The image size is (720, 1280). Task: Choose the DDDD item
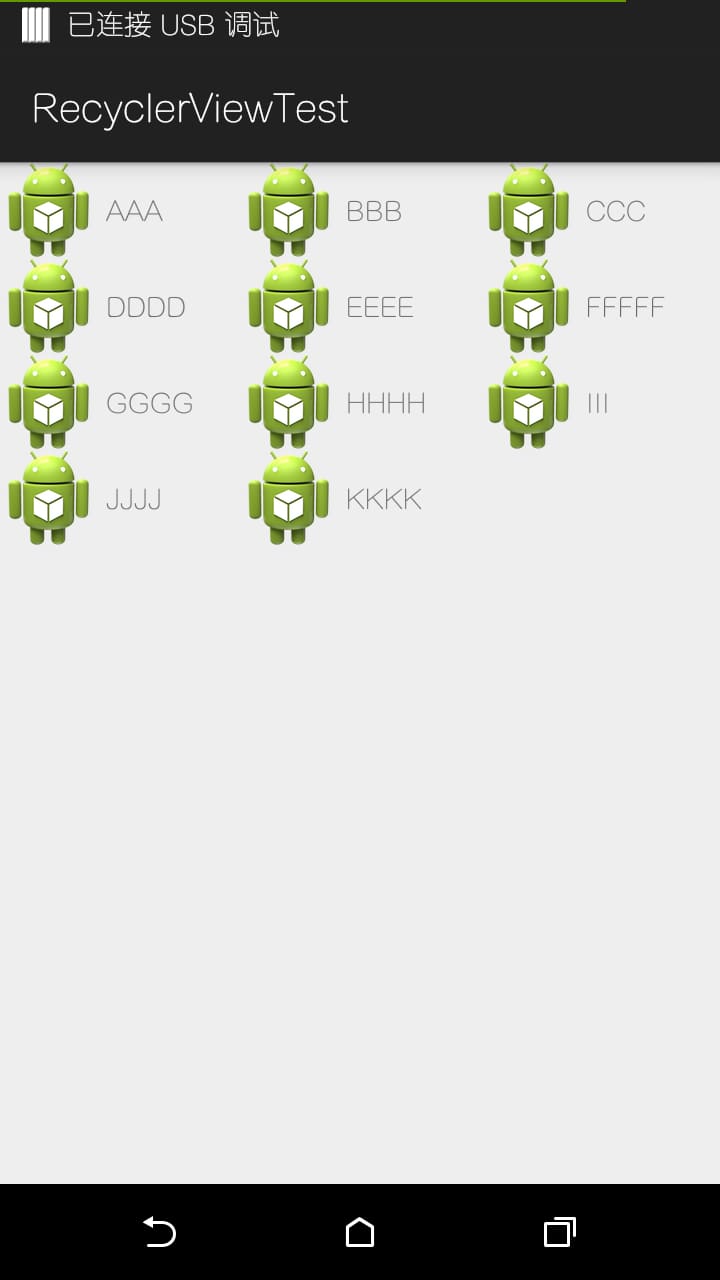click(120, 307)
